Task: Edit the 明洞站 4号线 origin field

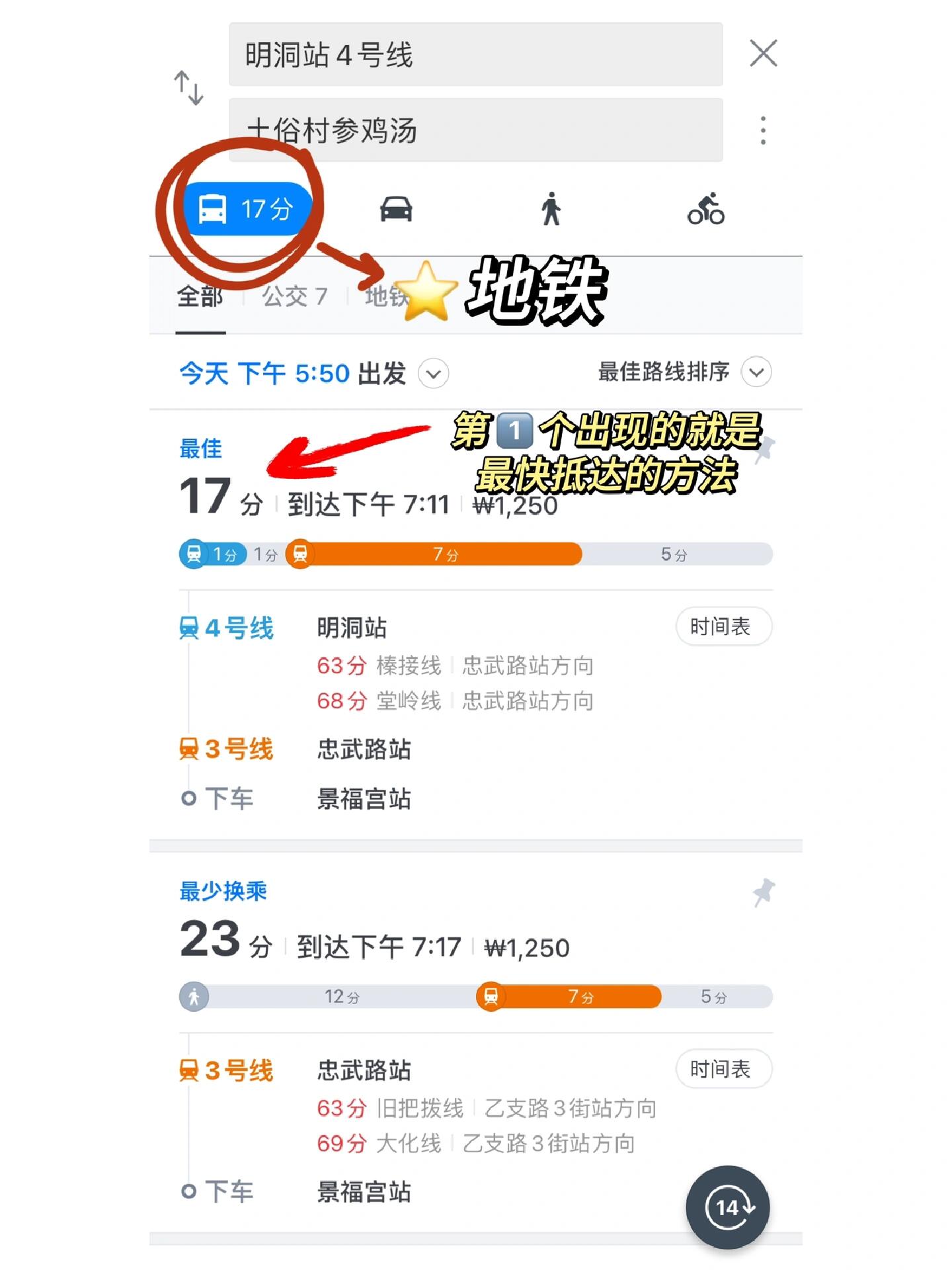Action: [475, 54]
